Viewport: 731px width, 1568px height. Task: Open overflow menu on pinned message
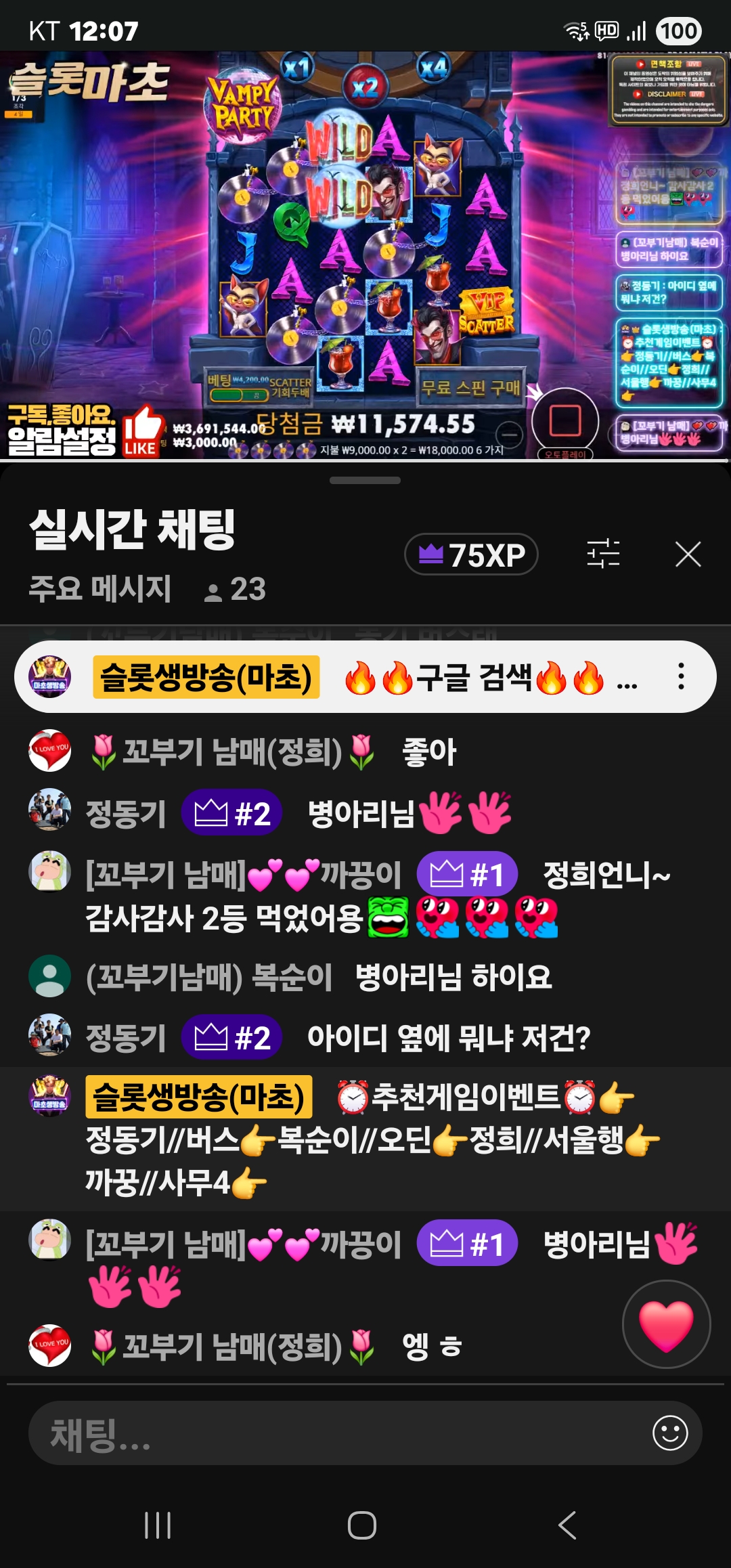(x=681, y=676)
